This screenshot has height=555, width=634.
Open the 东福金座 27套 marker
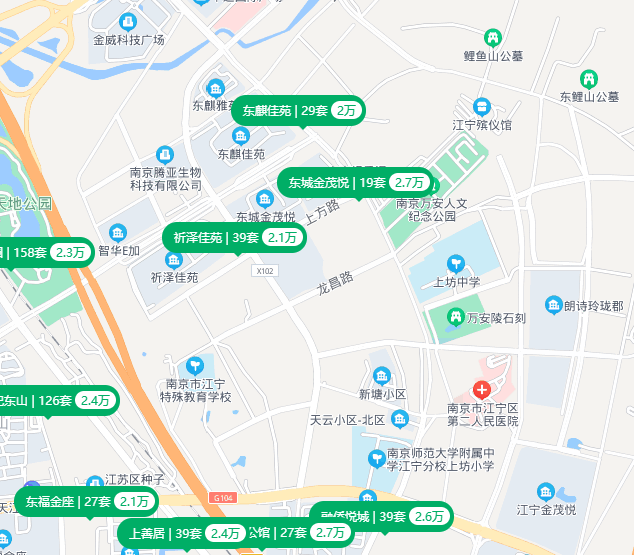point(87,501)
